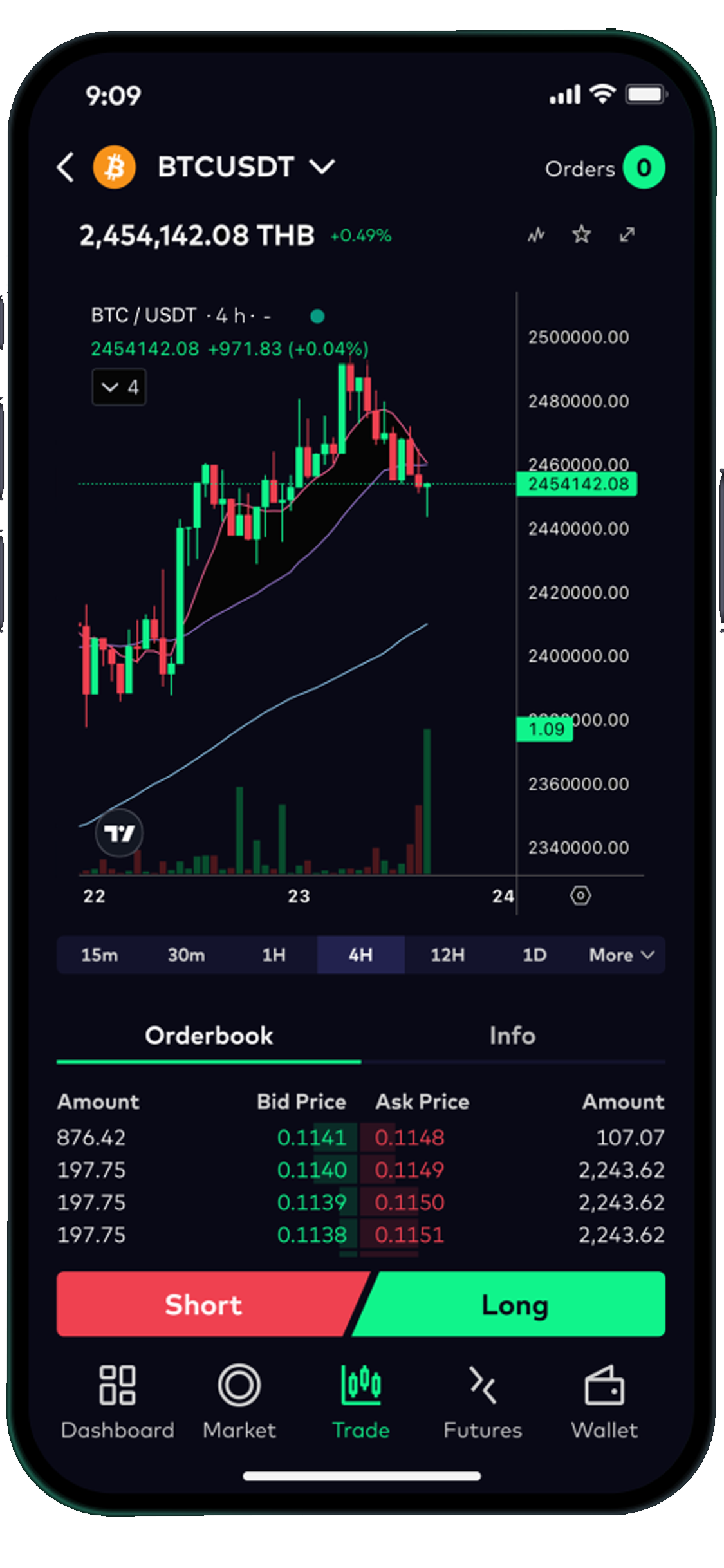
Task: Select the 30m timeframe
Action: [187, 955]
